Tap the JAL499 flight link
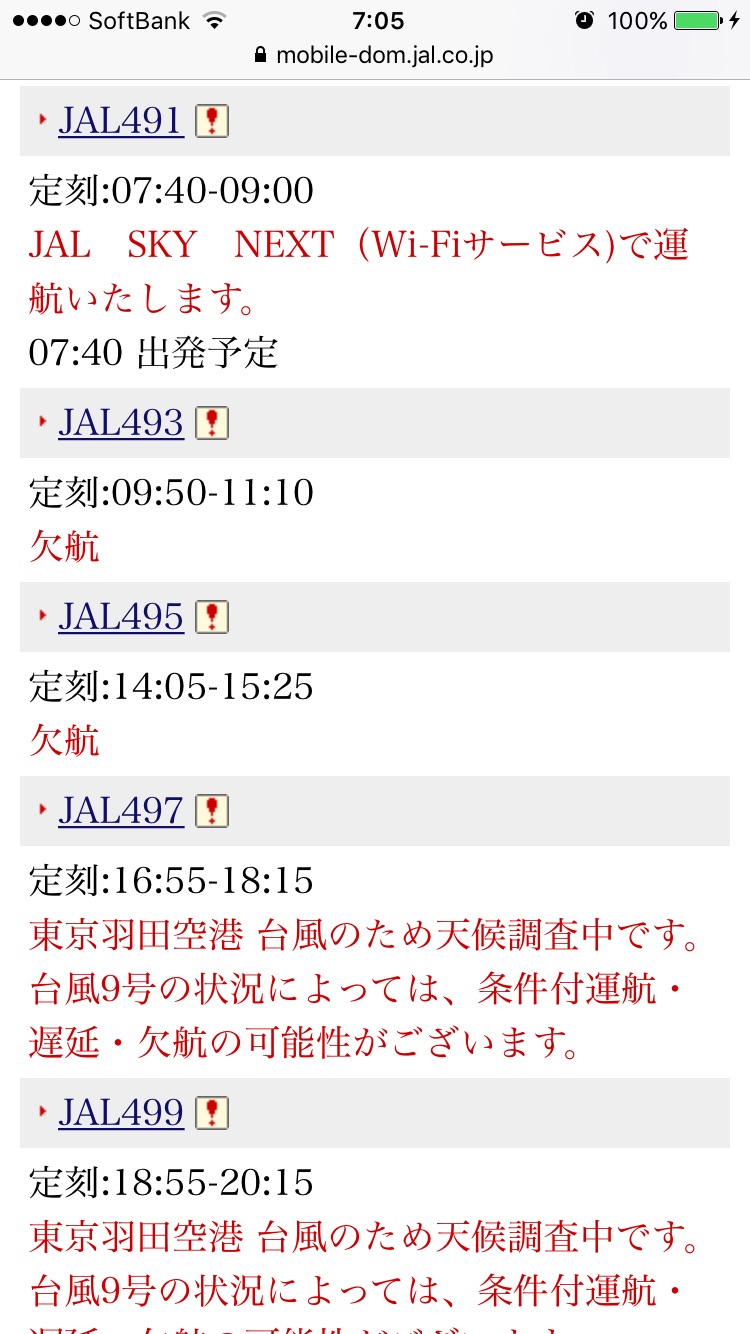This screenshot has height=1334, width=750. click(x=121, y=1113)
